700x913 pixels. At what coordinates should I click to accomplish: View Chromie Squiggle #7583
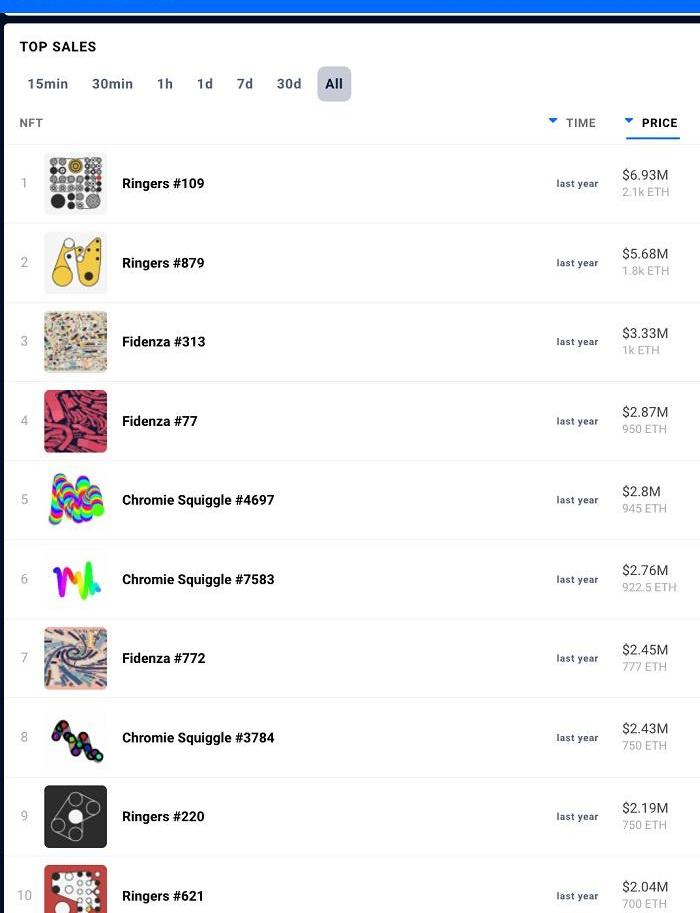[198, 579]
